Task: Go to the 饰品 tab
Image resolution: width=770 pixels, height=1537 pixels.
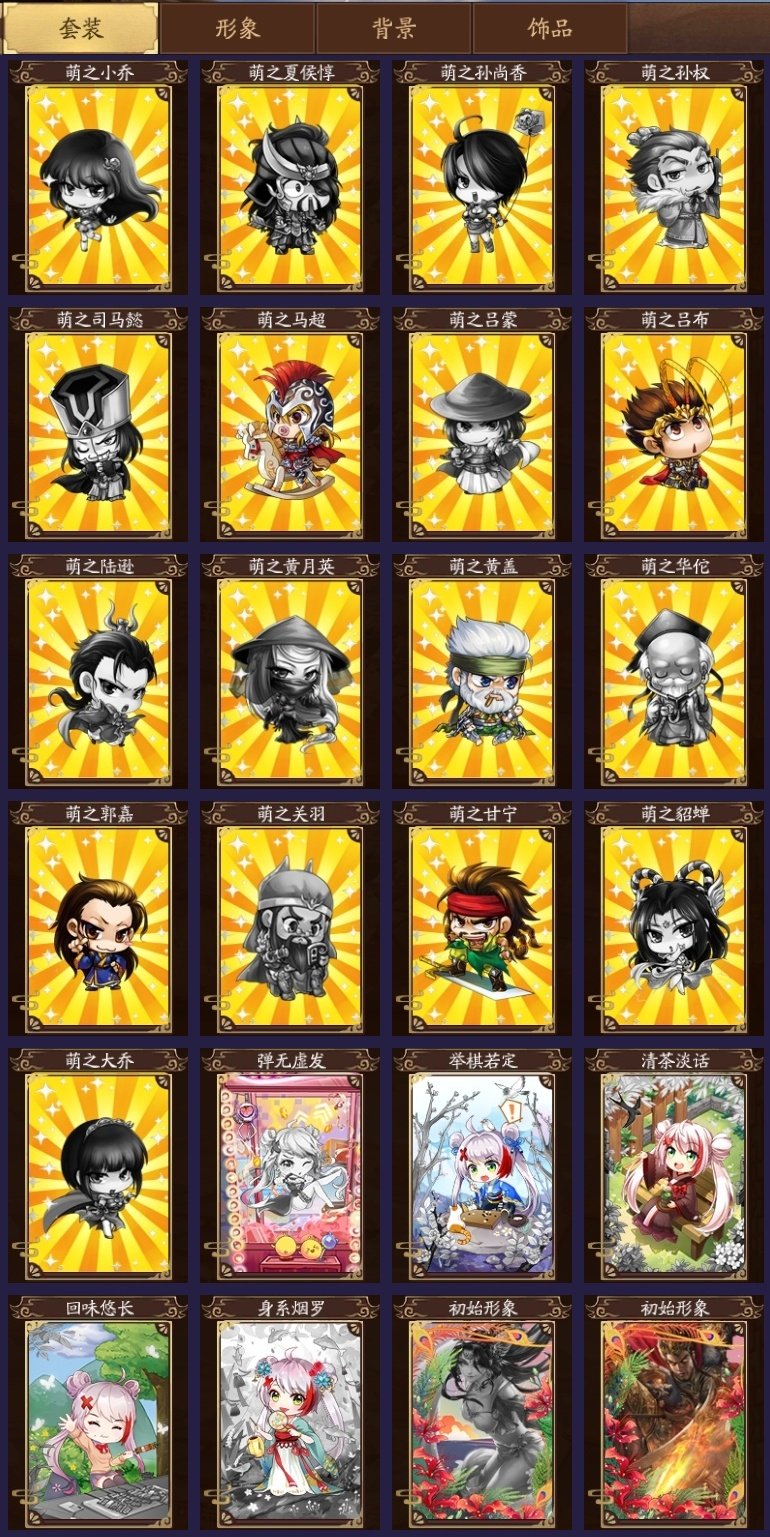Action: click(550, 28)
